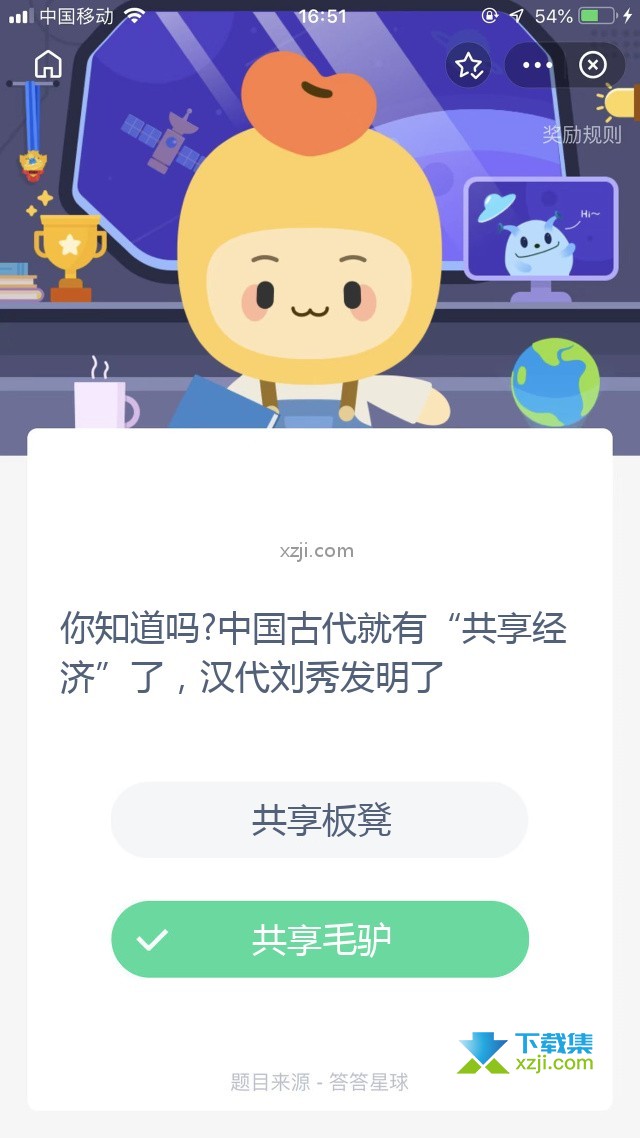Screen dimensions: 640x1138
Task: Add this mini program to favorites
Action: (468, 66)
